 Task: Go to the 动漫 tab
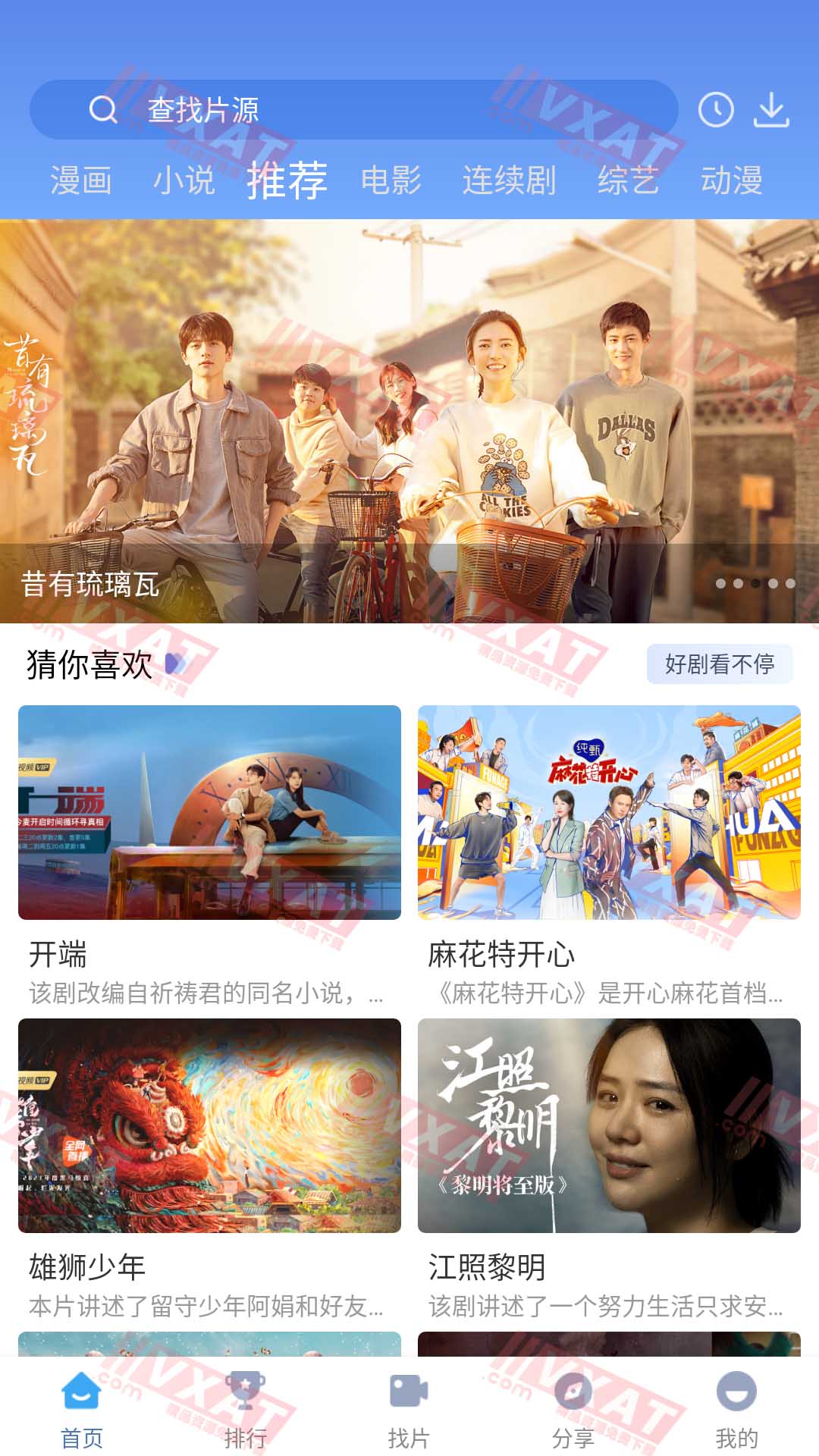(x=731, y=180)
